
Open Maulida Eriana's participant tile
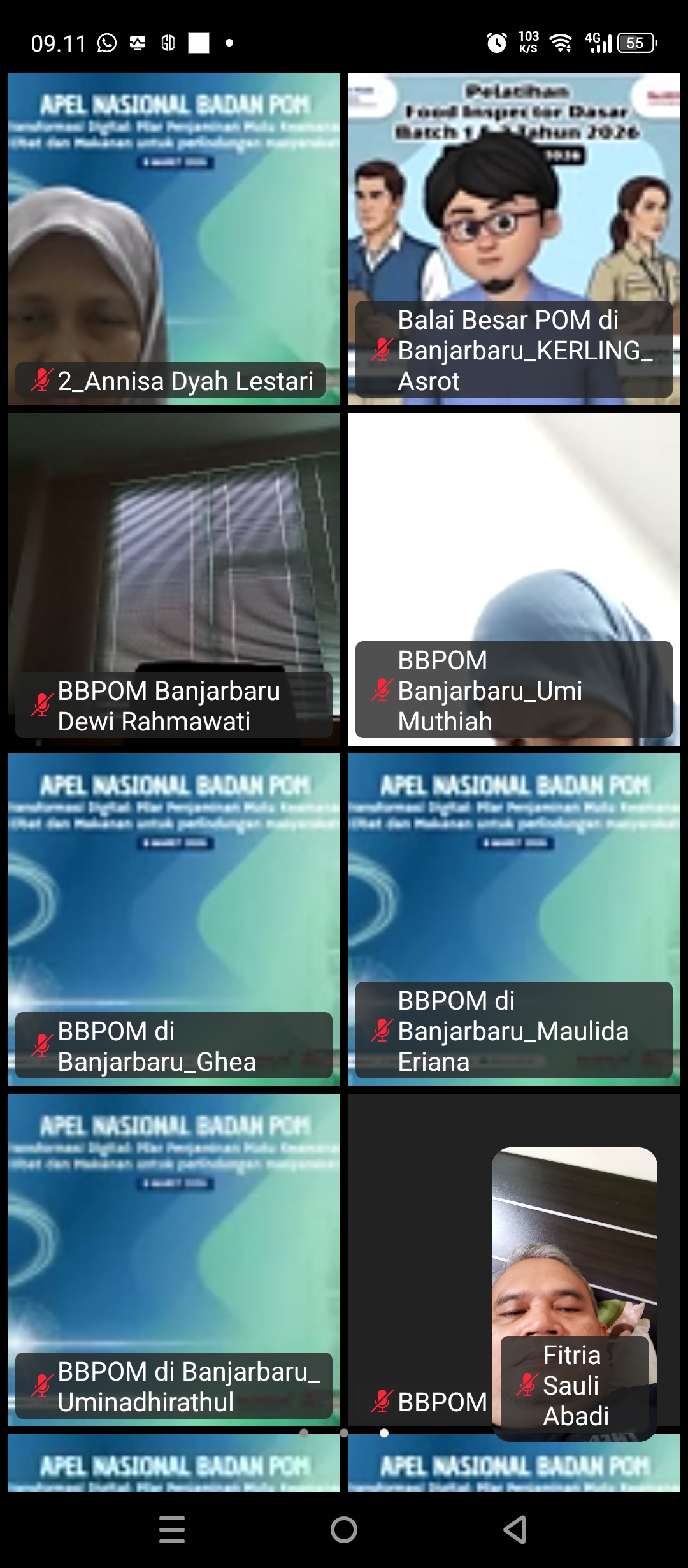pos(513,919)
